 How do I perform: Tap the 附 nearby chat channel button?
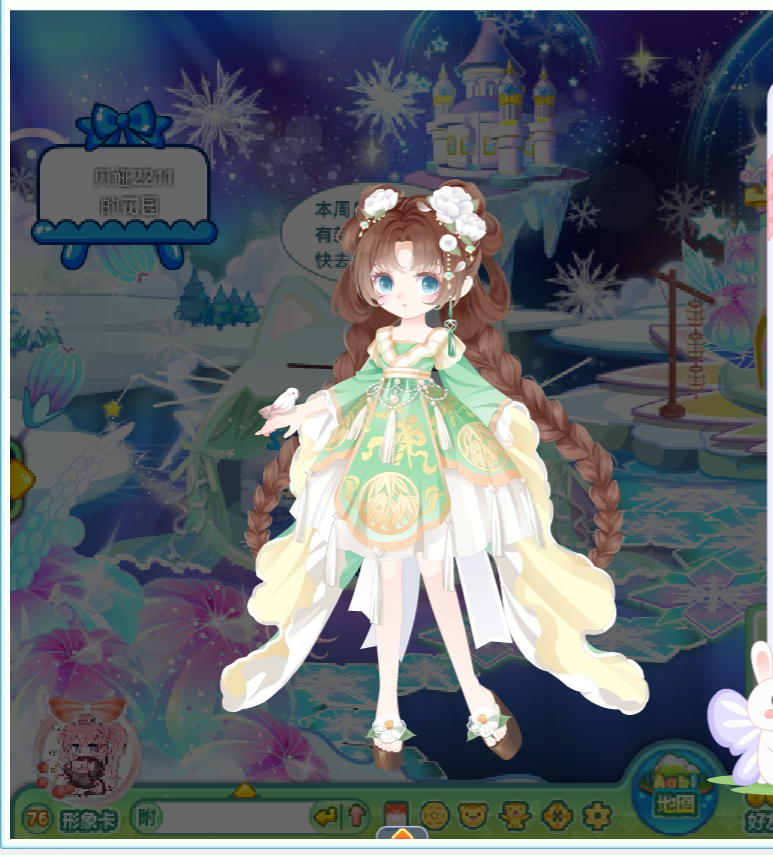pyautogui.click(x=147, y=818)
